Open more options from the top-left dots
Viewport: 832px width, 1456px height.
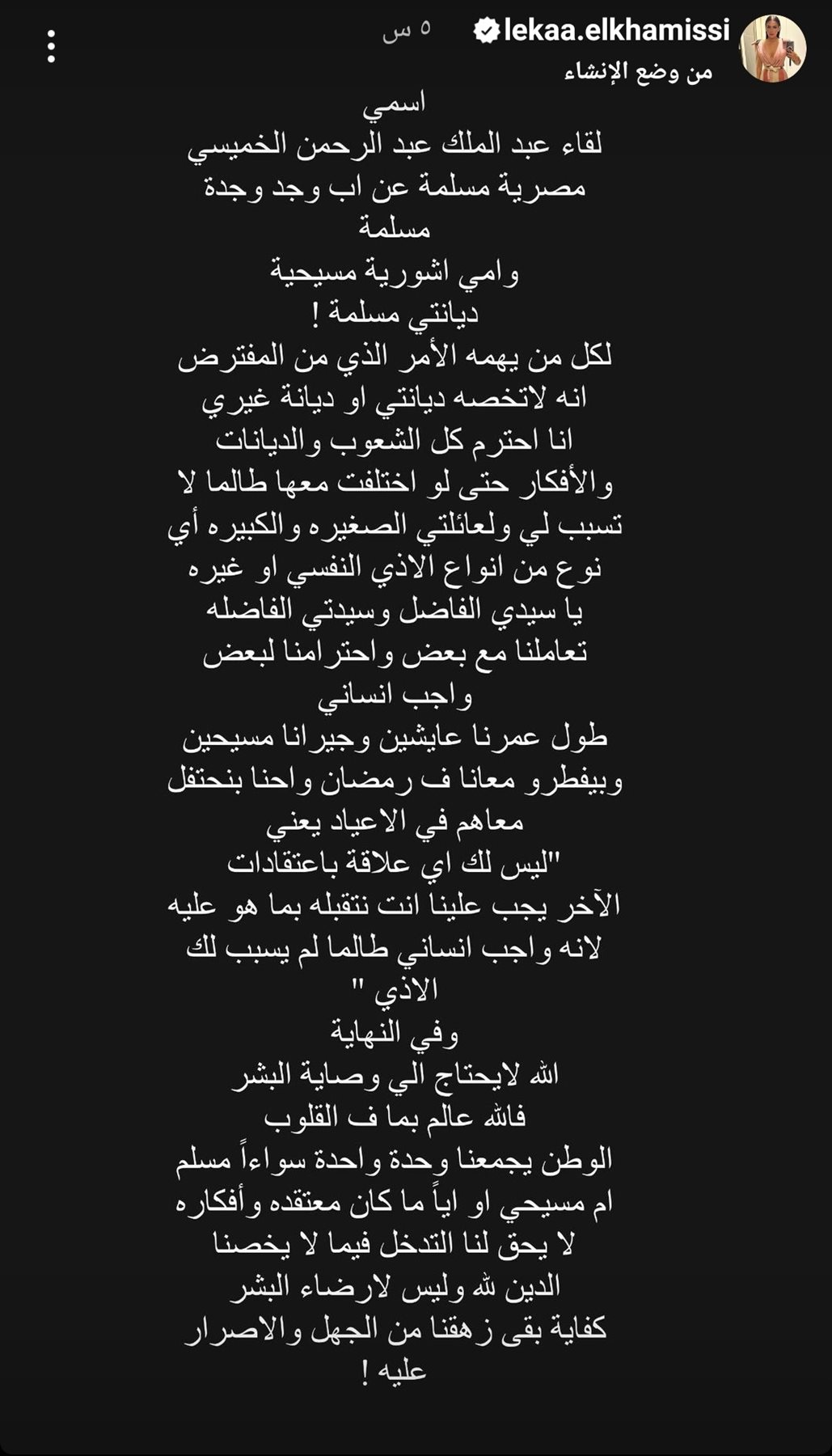[53, 44]
